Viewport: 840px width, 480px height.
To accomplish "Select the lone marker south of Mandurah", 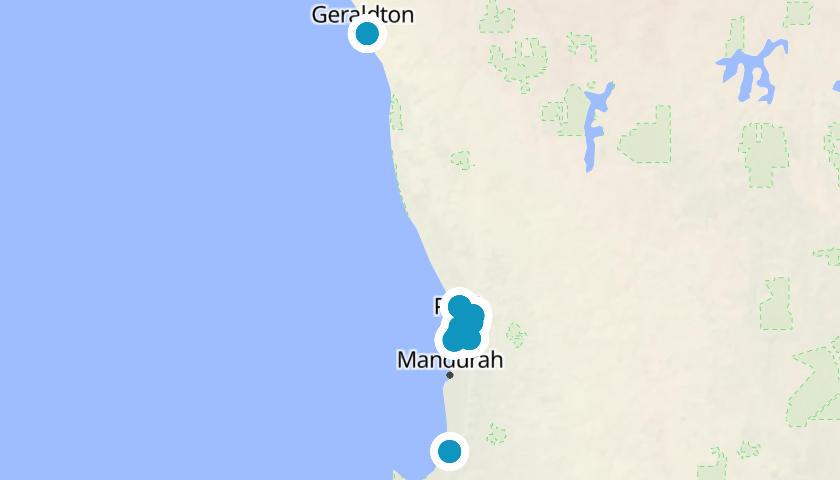I will 450,451.
